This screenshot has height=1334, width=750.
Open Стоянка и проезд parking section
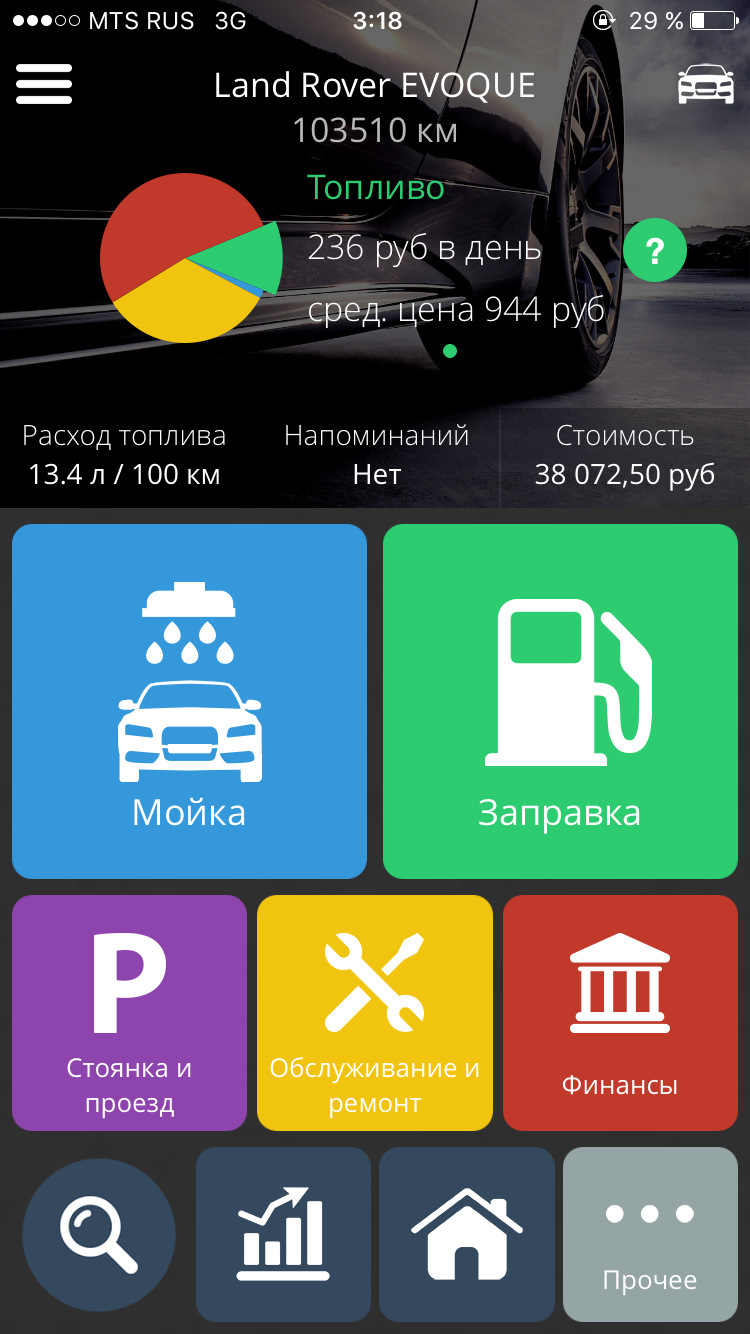point(128,1013)
